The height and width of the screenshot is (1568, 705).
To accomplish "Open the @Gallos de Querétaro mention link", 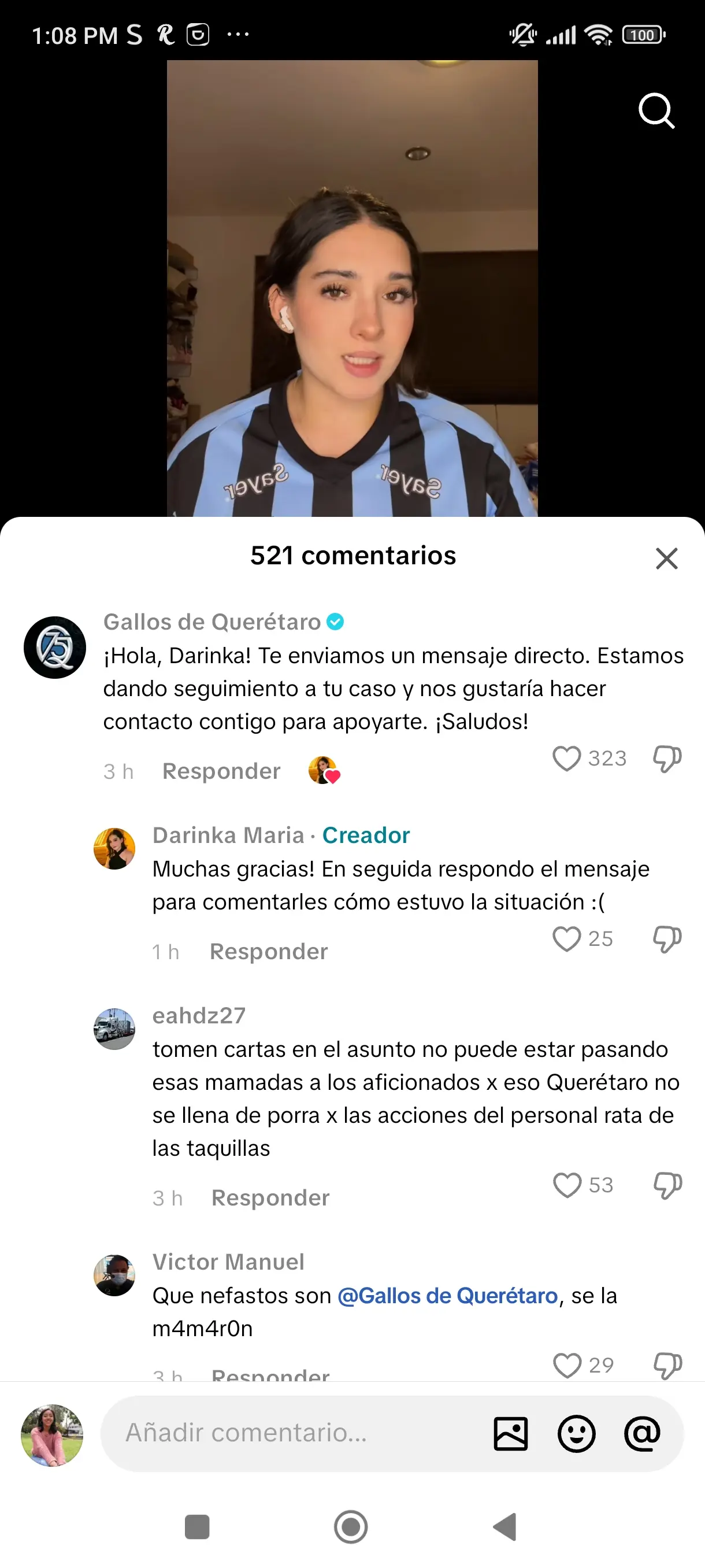I will click(x=447, y=1295).
